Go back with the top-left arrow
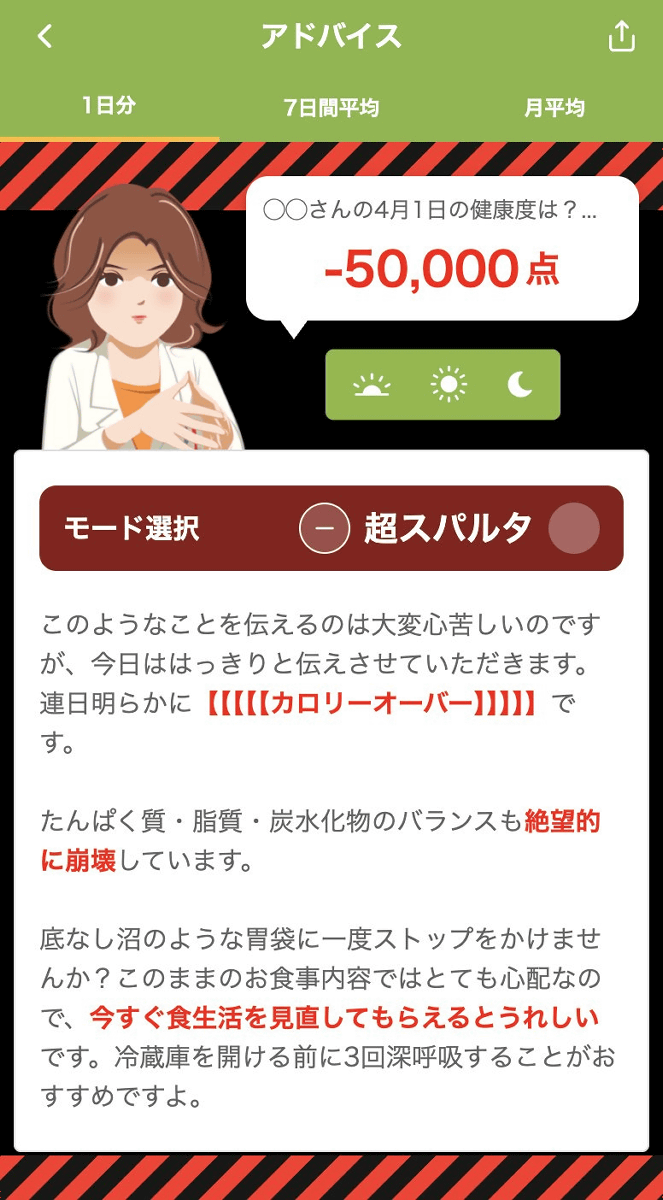Image resolution: width=663 pixels, height=1200 pixels. point(45,37)
